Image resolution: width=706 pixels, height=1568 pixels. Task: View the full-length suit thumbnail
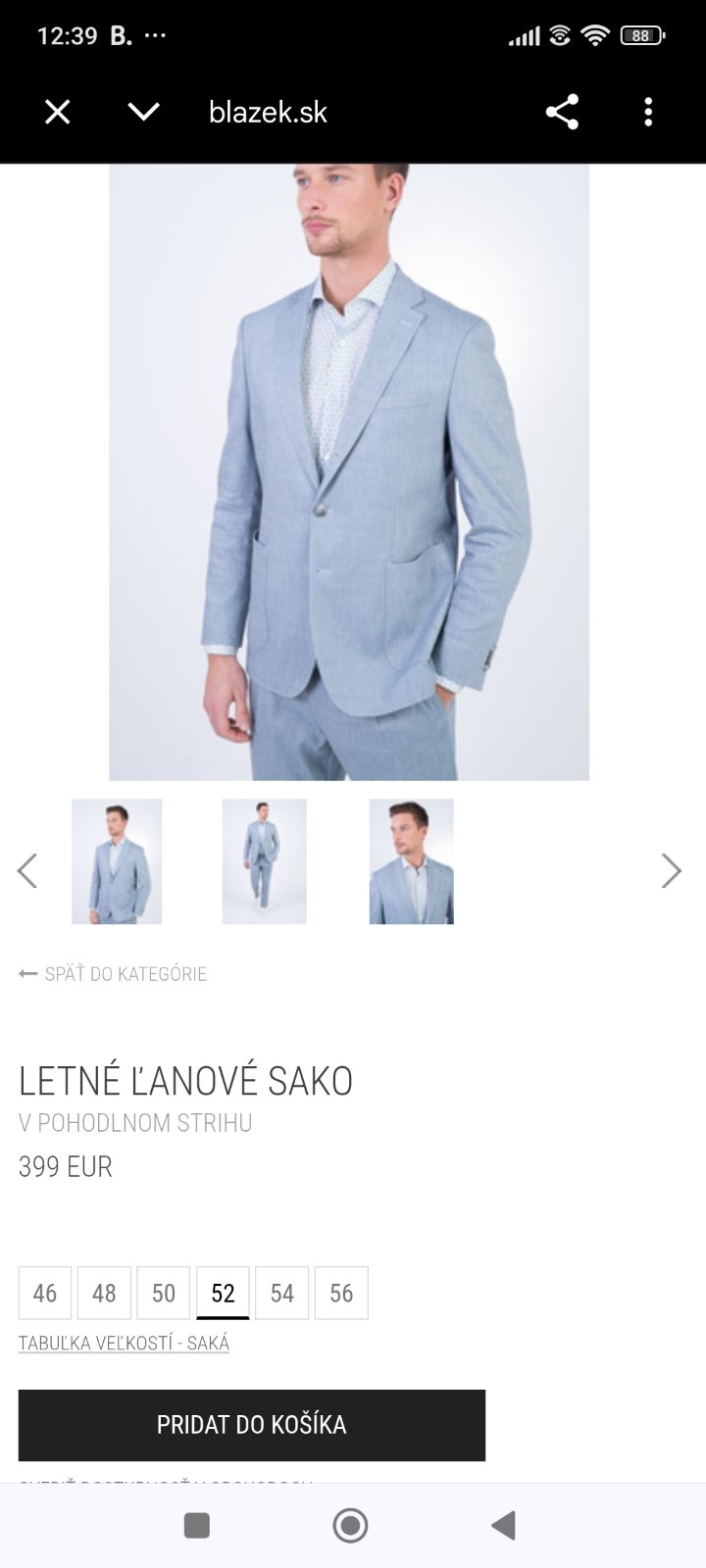tap(264, 861)
